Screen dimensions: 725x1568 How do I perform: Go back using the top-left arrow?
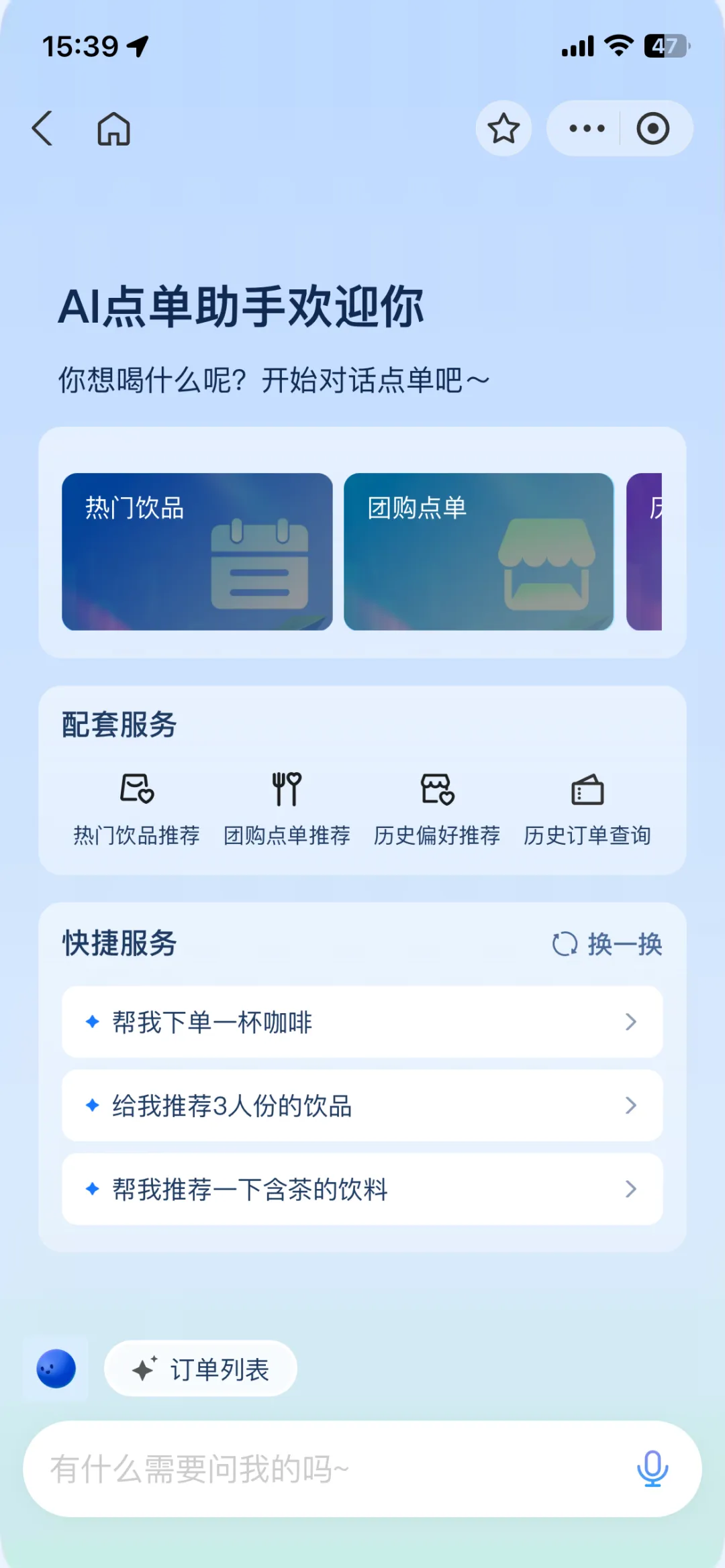click(42, 128)
